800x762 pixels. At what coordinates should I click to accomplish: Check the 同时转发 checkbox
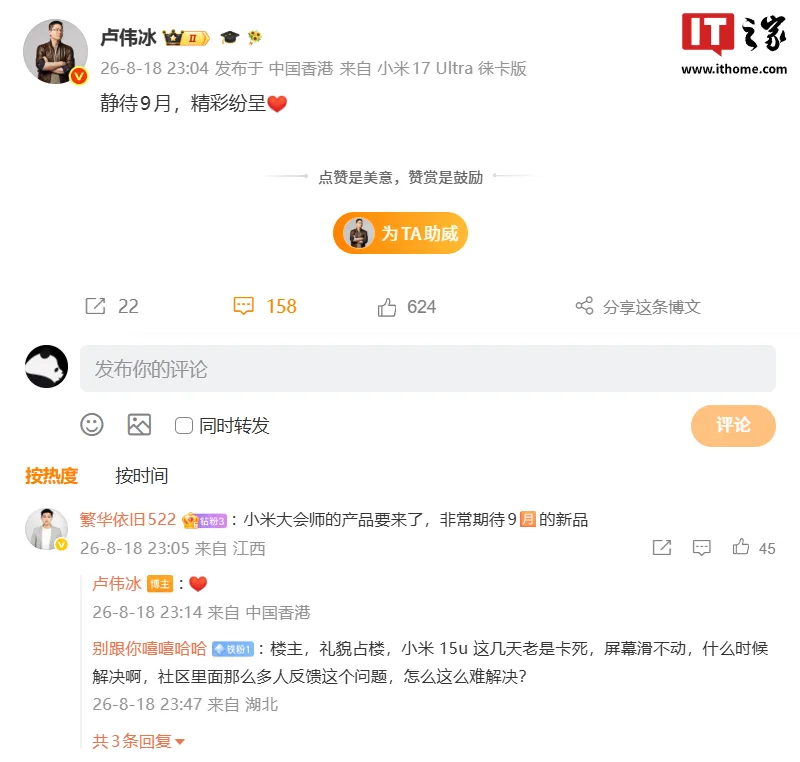[x=184, y=425]
